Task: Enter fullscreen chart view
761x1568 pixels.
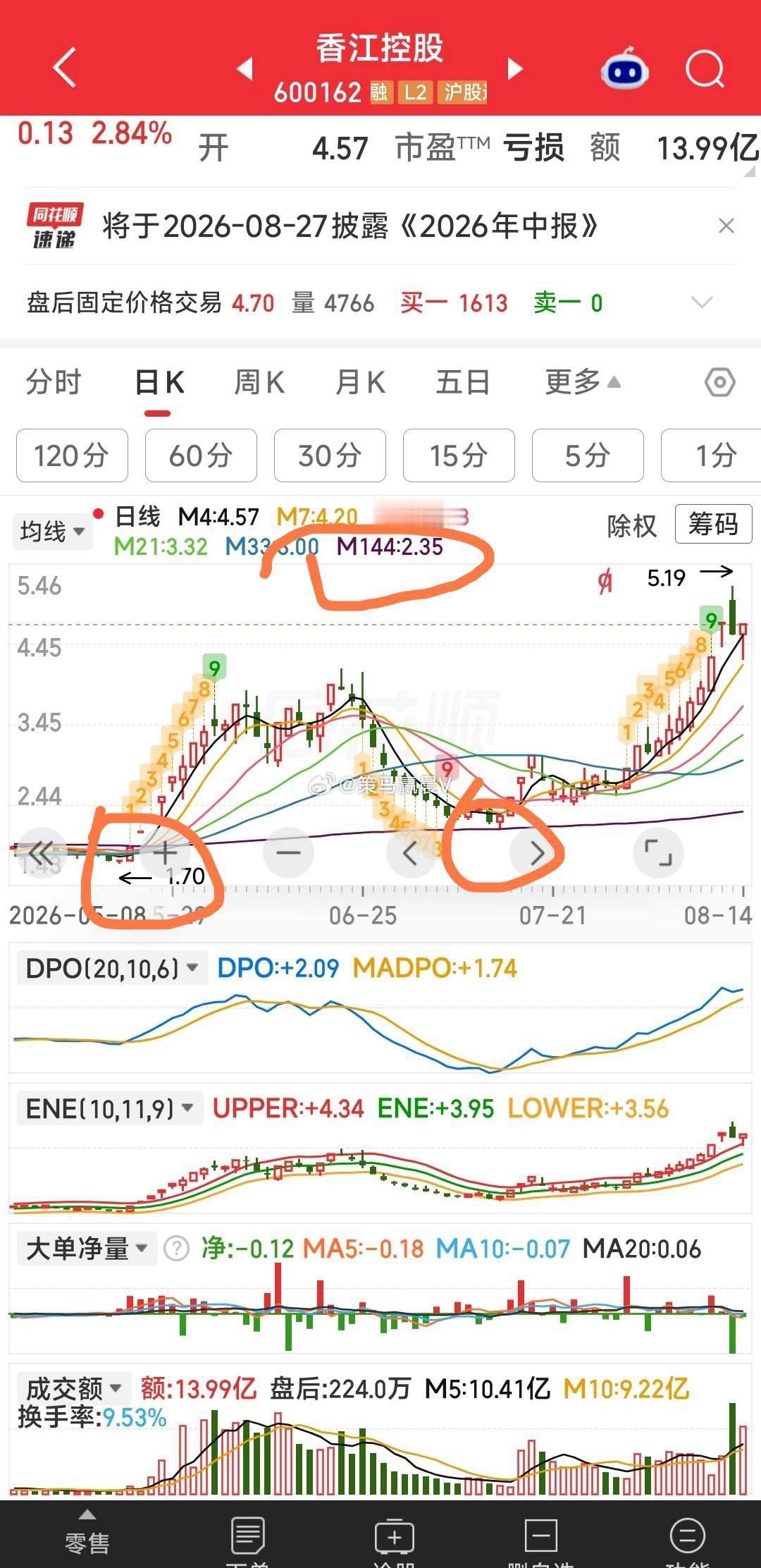Action: (x=658, y=852)
